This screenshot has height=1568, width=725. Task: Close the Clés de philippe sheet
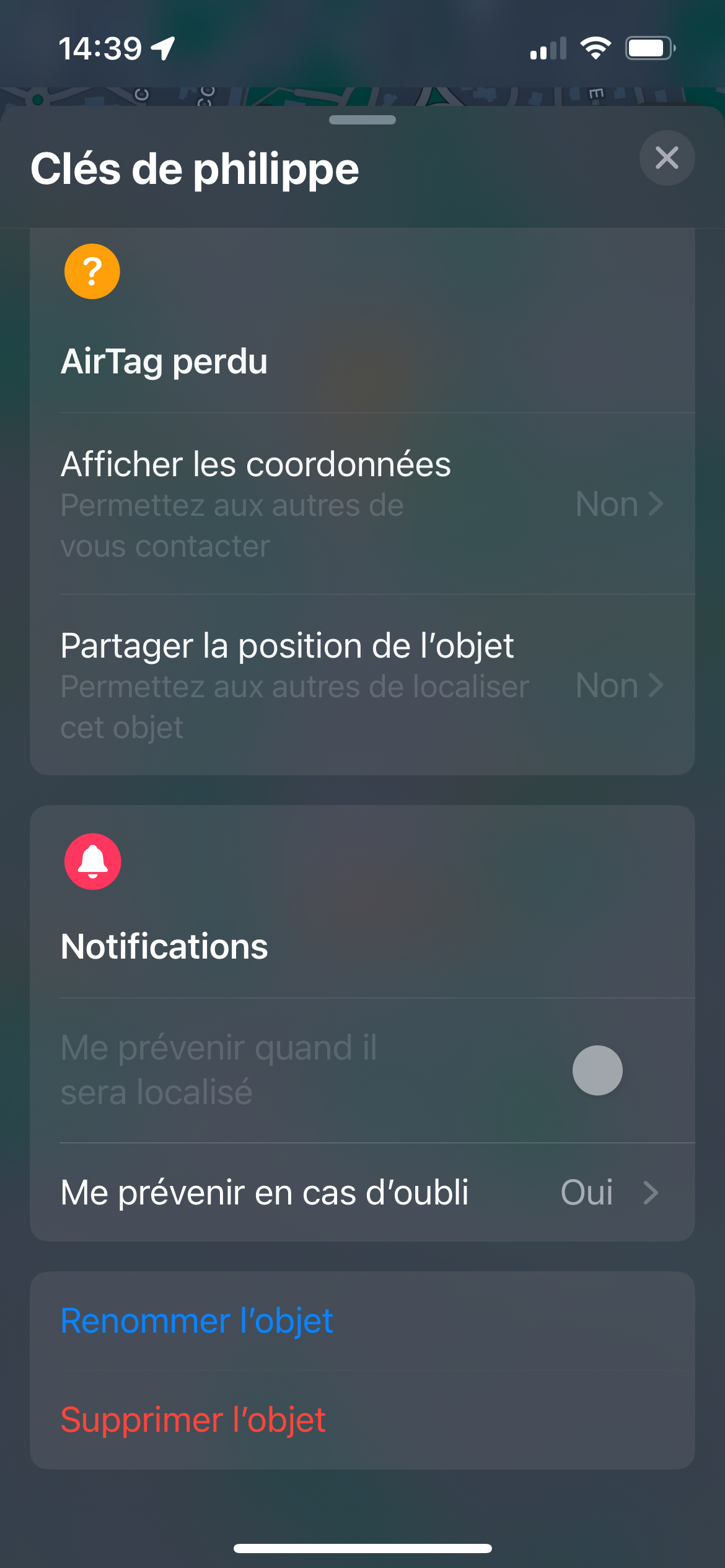pyautogui.click(x=667, y=158)
